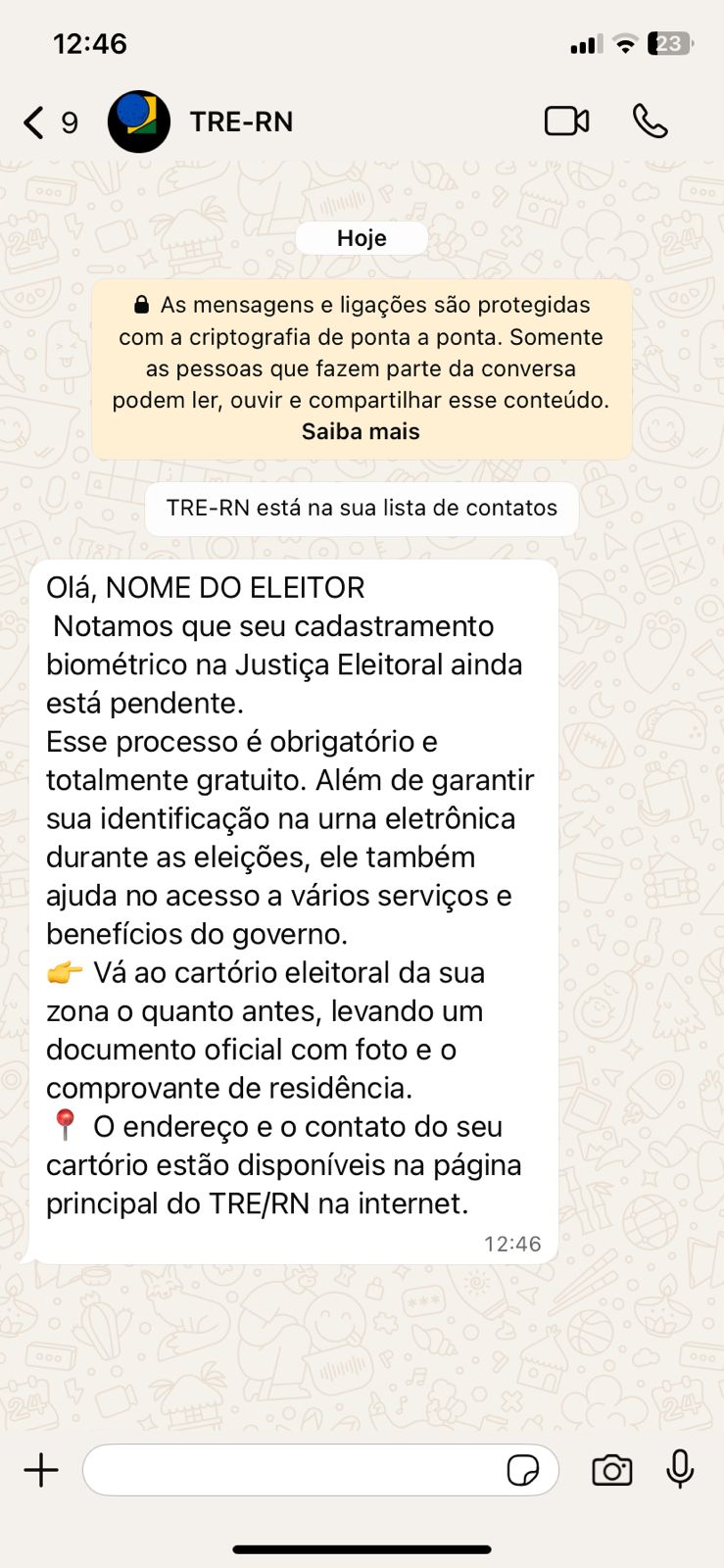
Task: Tap Saiba mais in the encryption notice
Action: click(361, 431)
